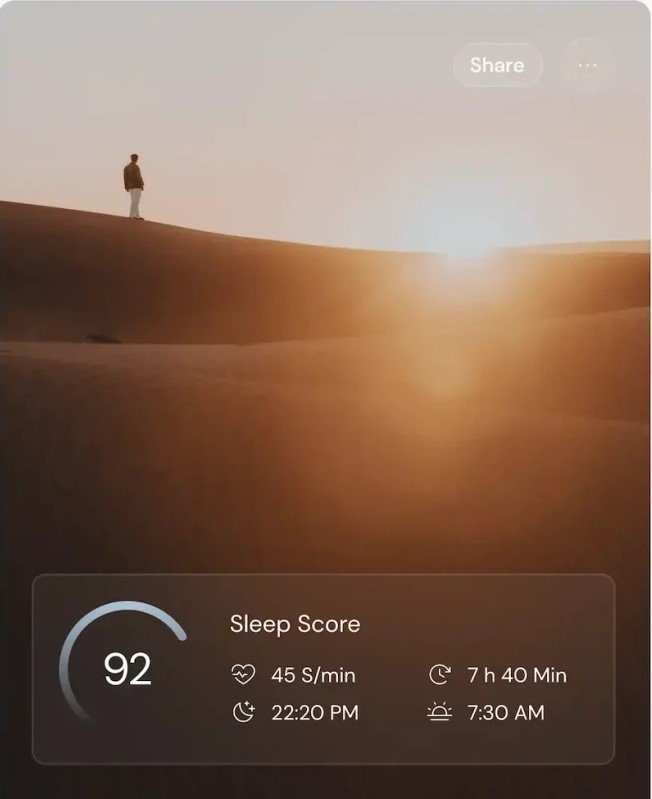The height and width of the screenshot is (799, 652).
Task: Tap the Share button
Action: 497,65
